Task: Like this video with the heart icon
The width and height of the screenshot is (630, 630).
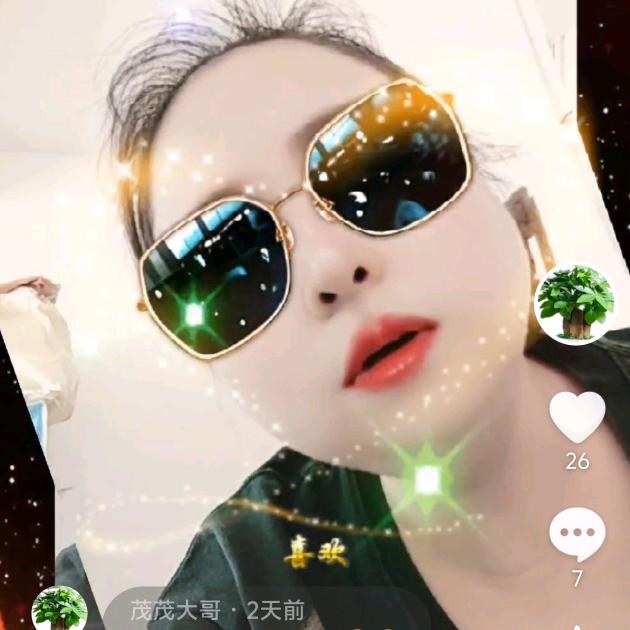Action: pyautogui.click(x=577, y=417)
